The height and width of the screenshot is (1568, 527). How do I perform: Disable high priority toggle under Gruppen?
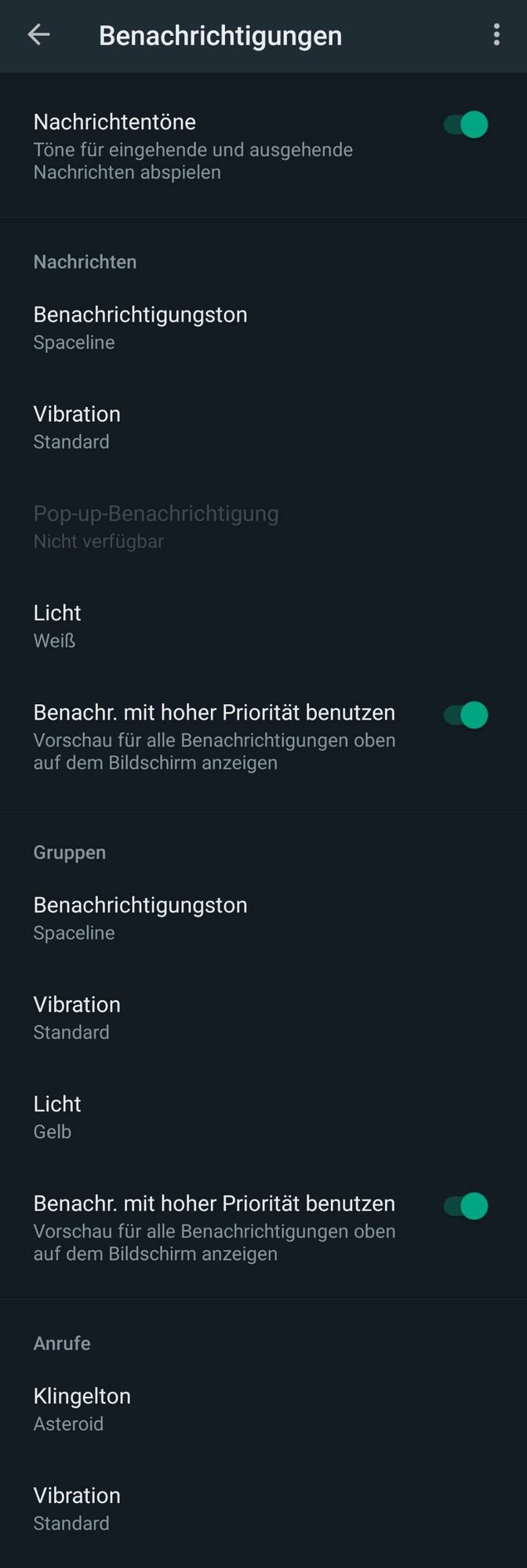pyautogui.click(x=467, y=1206)
